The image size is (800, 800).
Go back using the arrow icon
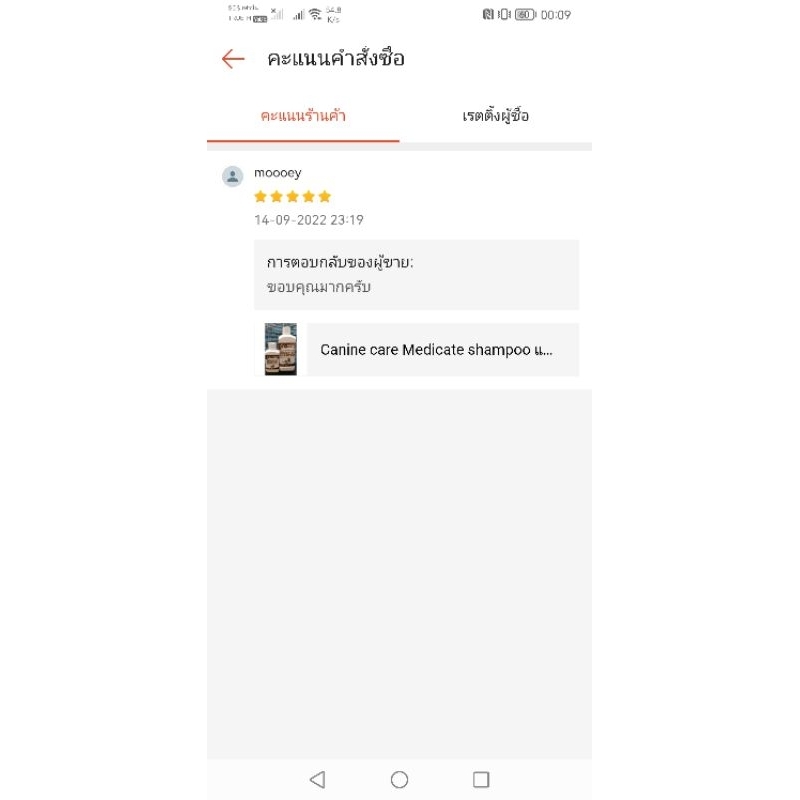pos(233,59)
